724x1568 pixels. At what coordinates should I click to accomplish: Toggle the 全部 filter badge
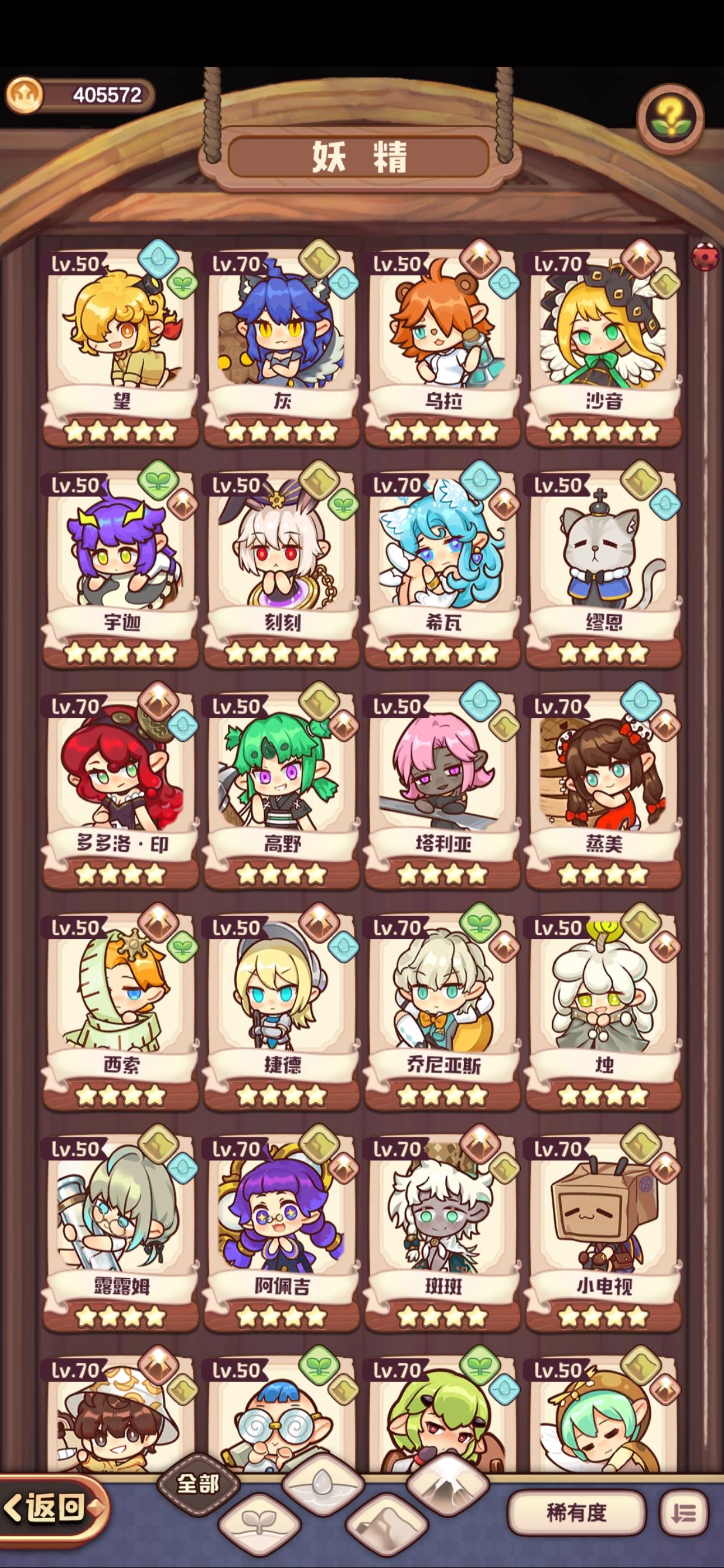click(199, 1483)
